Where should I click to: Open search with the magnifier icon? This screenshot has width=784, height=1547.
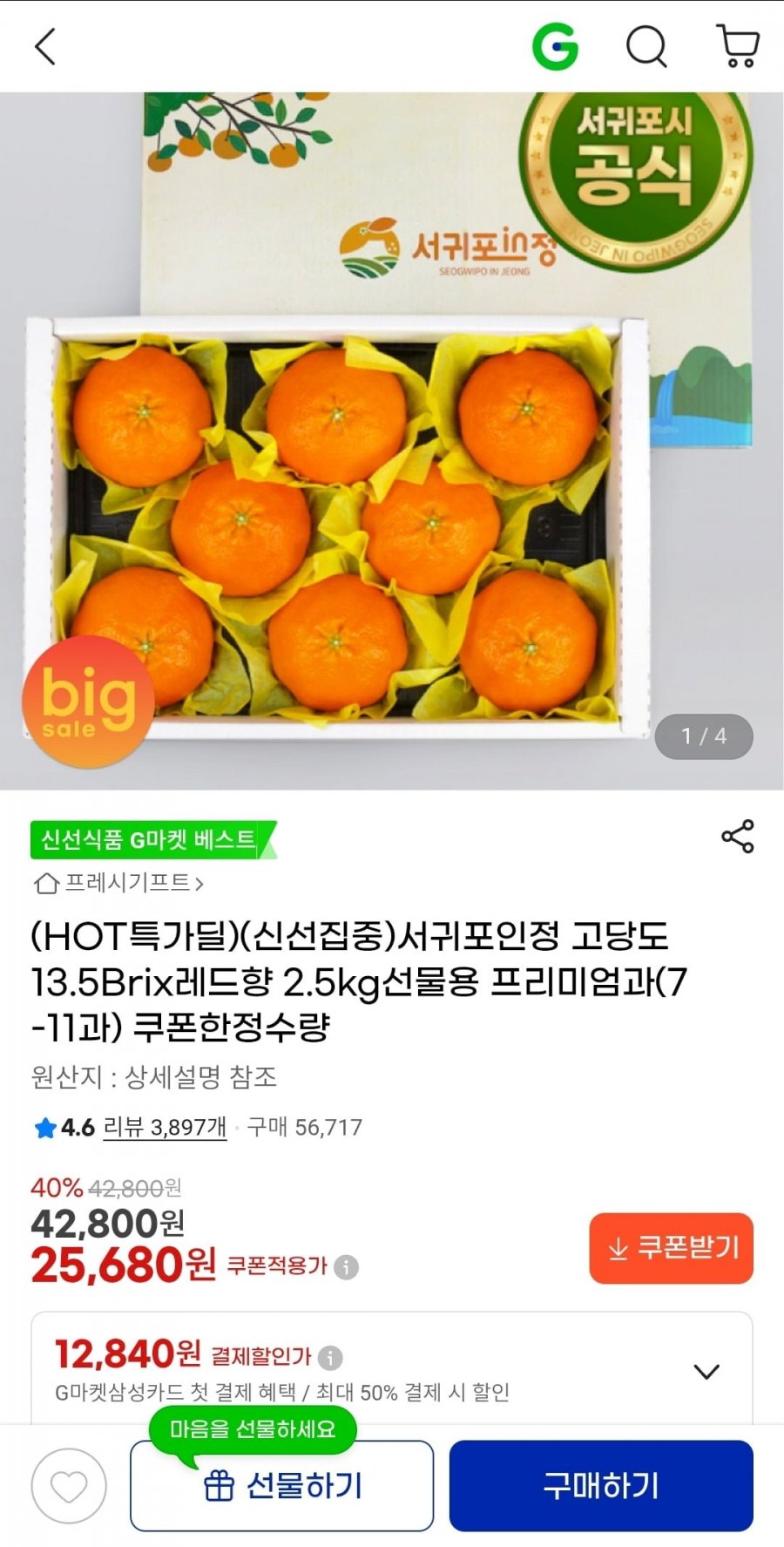[646, 46]
